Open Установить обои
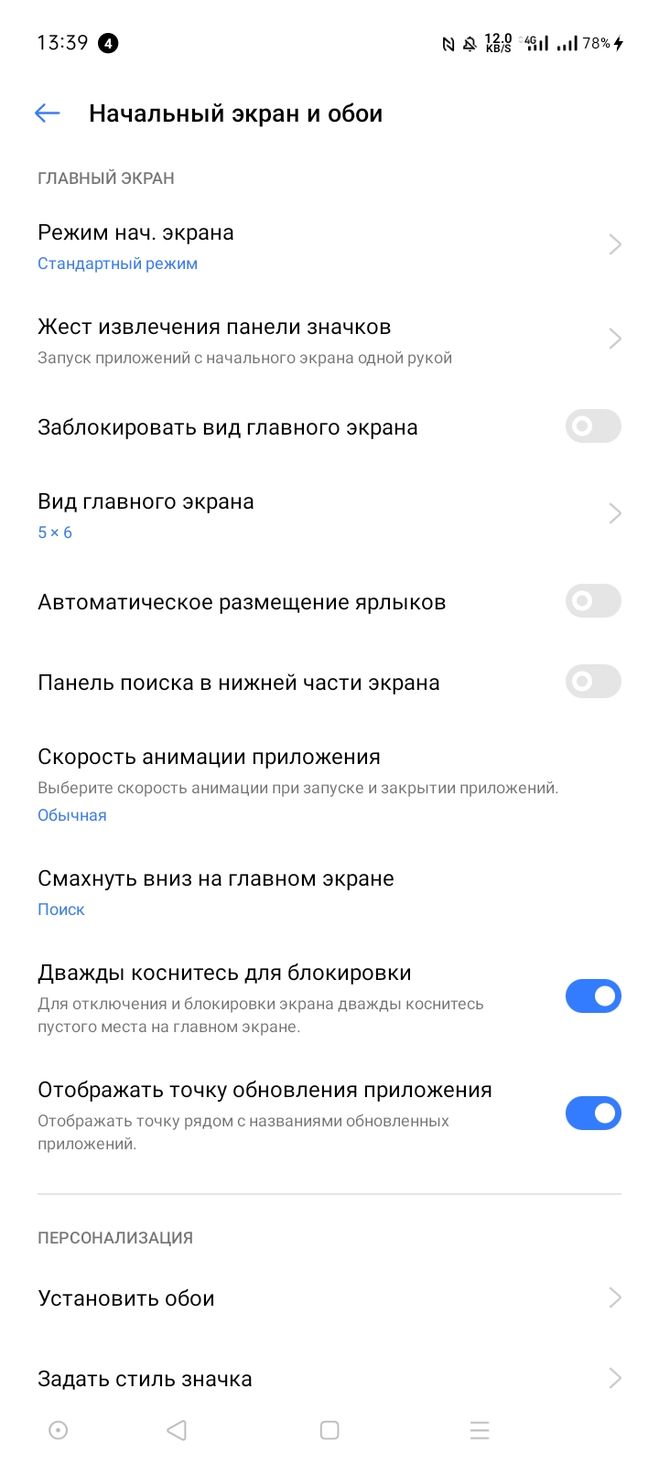Screen dimensions: 659x1464 pos(329,1298)
